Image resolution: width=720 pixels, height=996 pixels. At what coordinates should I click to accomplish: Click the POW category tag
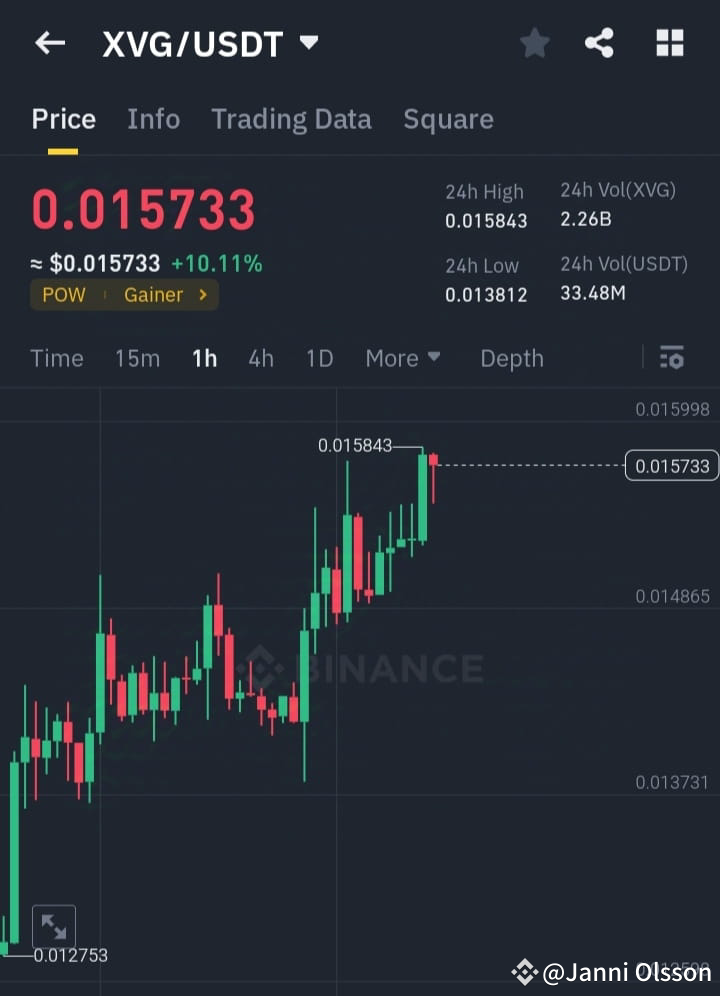(63, 295)
